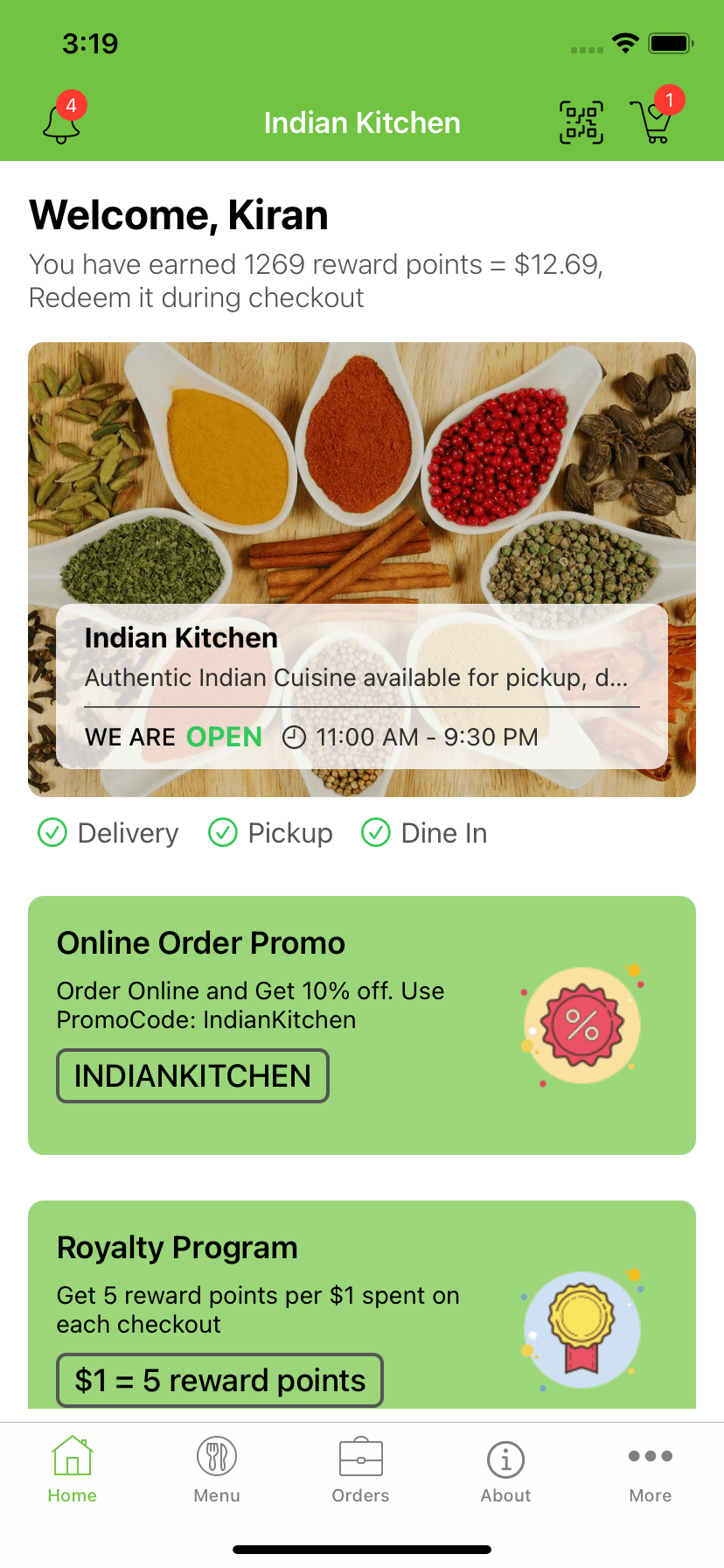This screenshot has height=1568, width=724.
Task: View the shopping cart
Action: (654, 122)
